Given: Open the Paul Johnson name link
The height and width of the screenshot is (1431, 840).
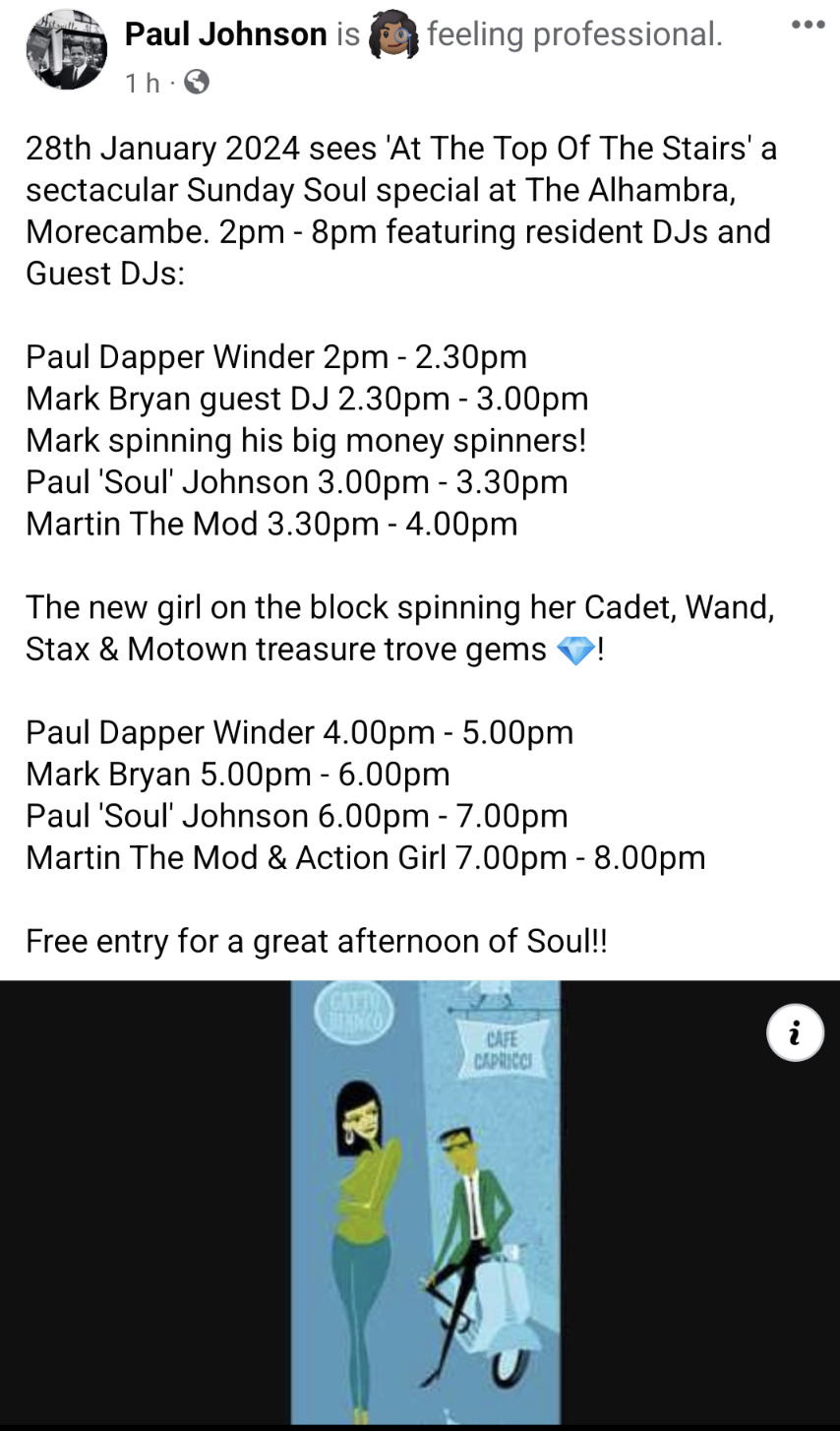Looking at the screenshot, I should 225,34.
